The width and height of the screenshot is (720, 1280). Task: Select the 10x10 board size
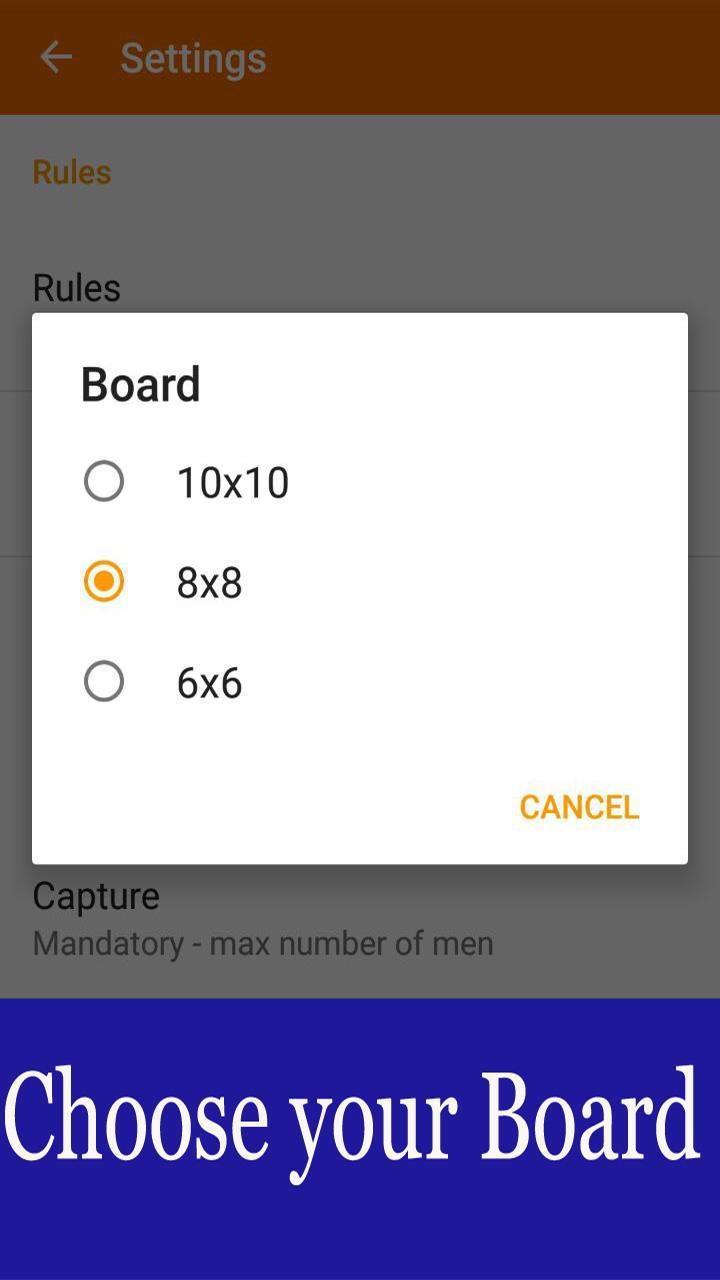(x=104, y=482)
